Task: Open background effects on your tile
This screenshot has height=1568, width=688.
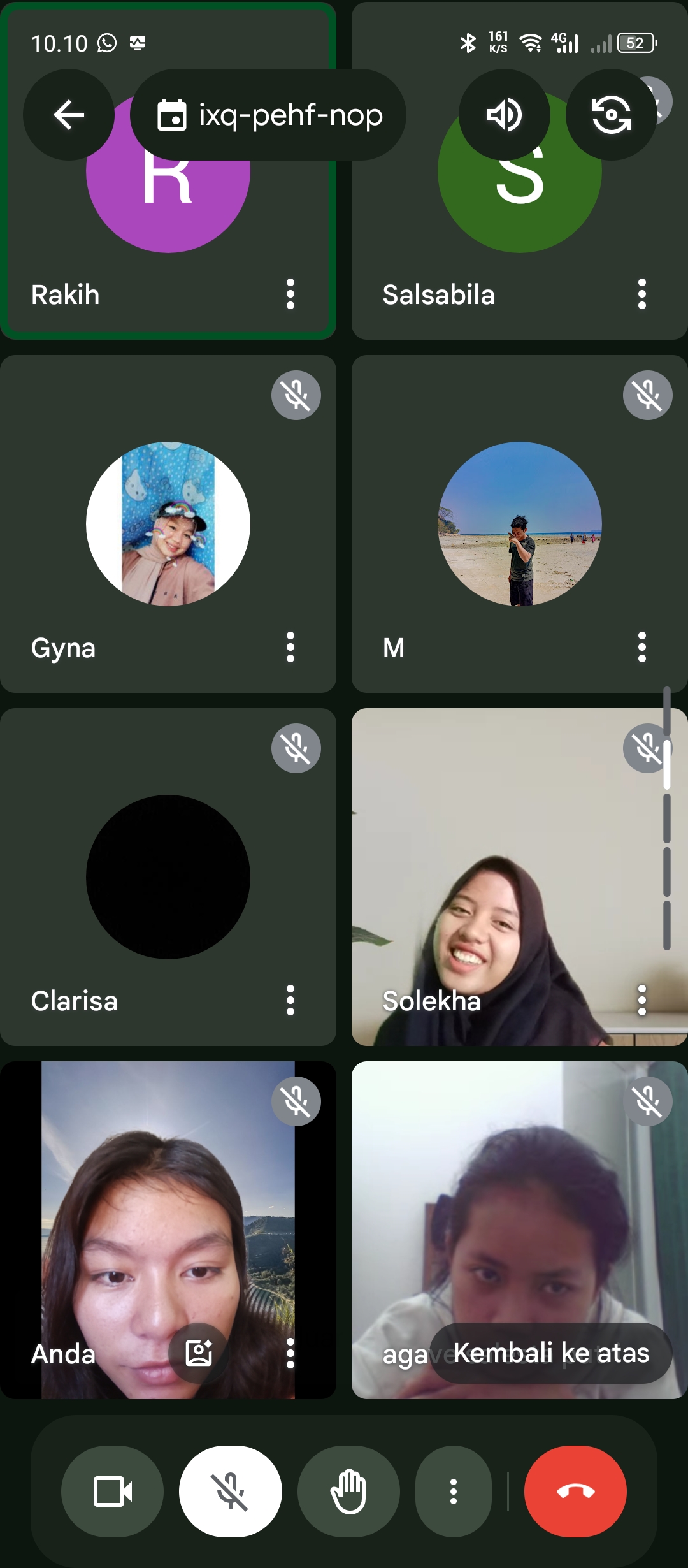Action: [199, 1353]
